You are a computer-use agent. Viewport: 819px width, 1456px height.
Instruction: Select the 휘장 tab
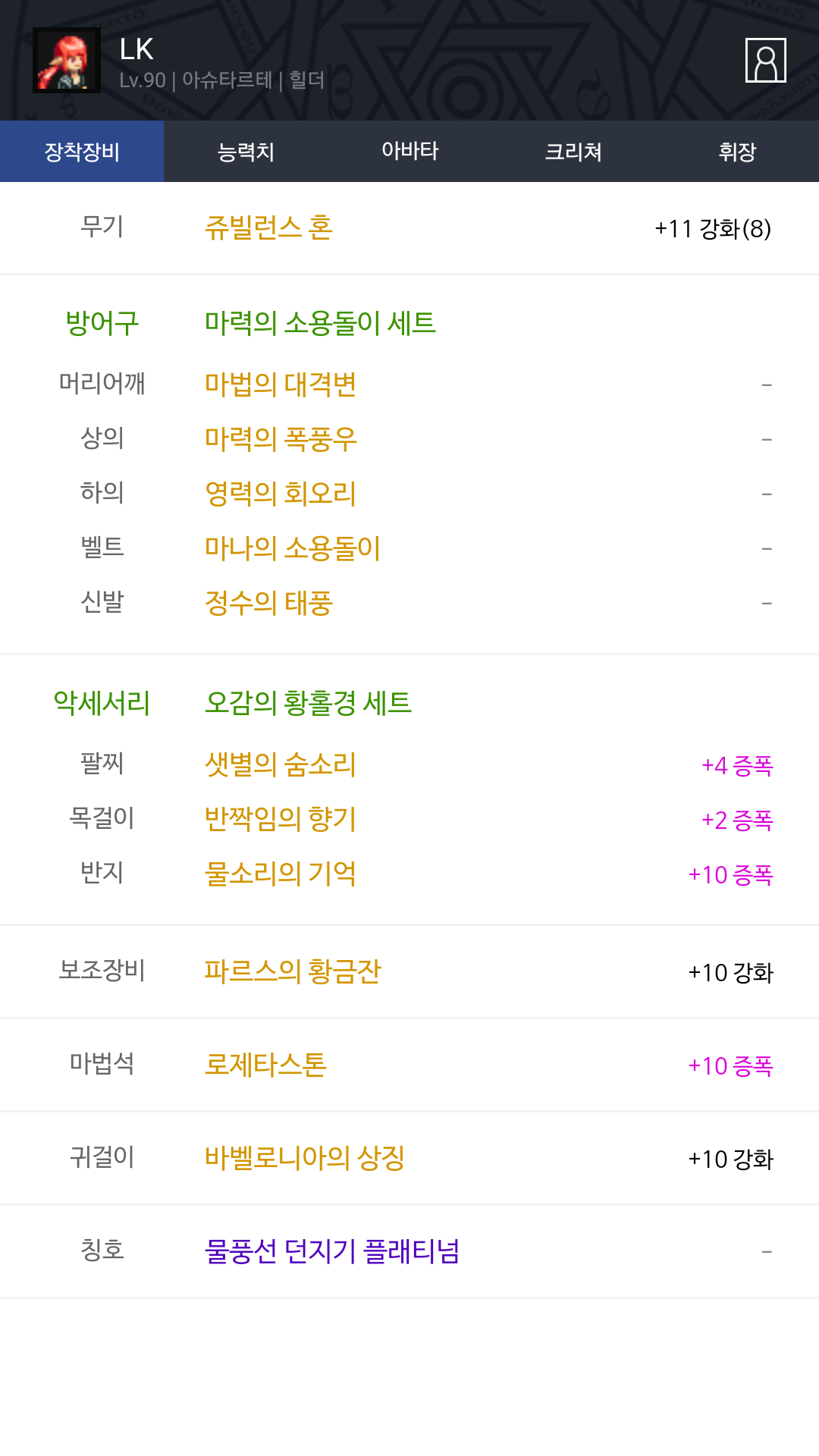pyautogui.click(x=737, y=152)
